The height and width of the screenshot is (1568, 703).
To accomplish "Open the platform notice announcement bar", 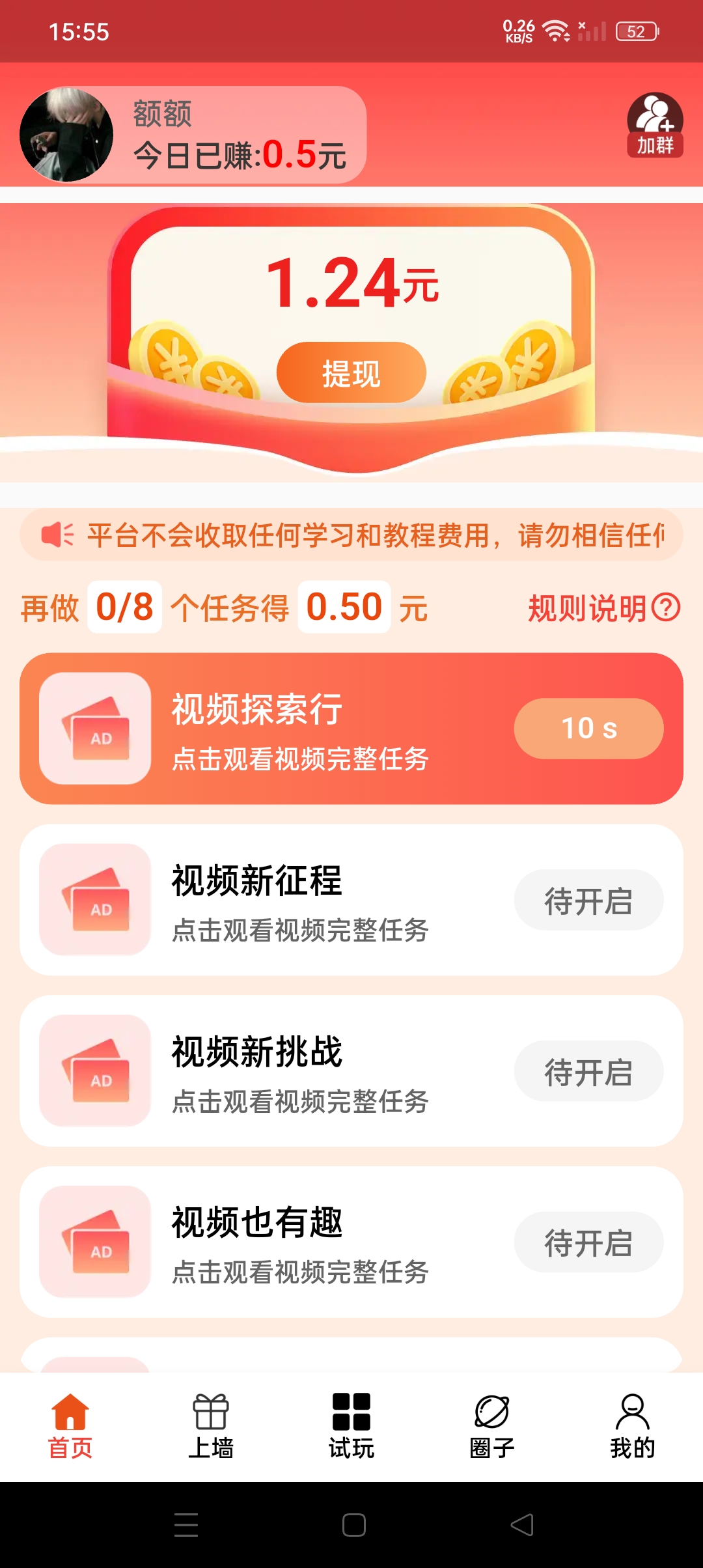I will (x=351, y=535).
